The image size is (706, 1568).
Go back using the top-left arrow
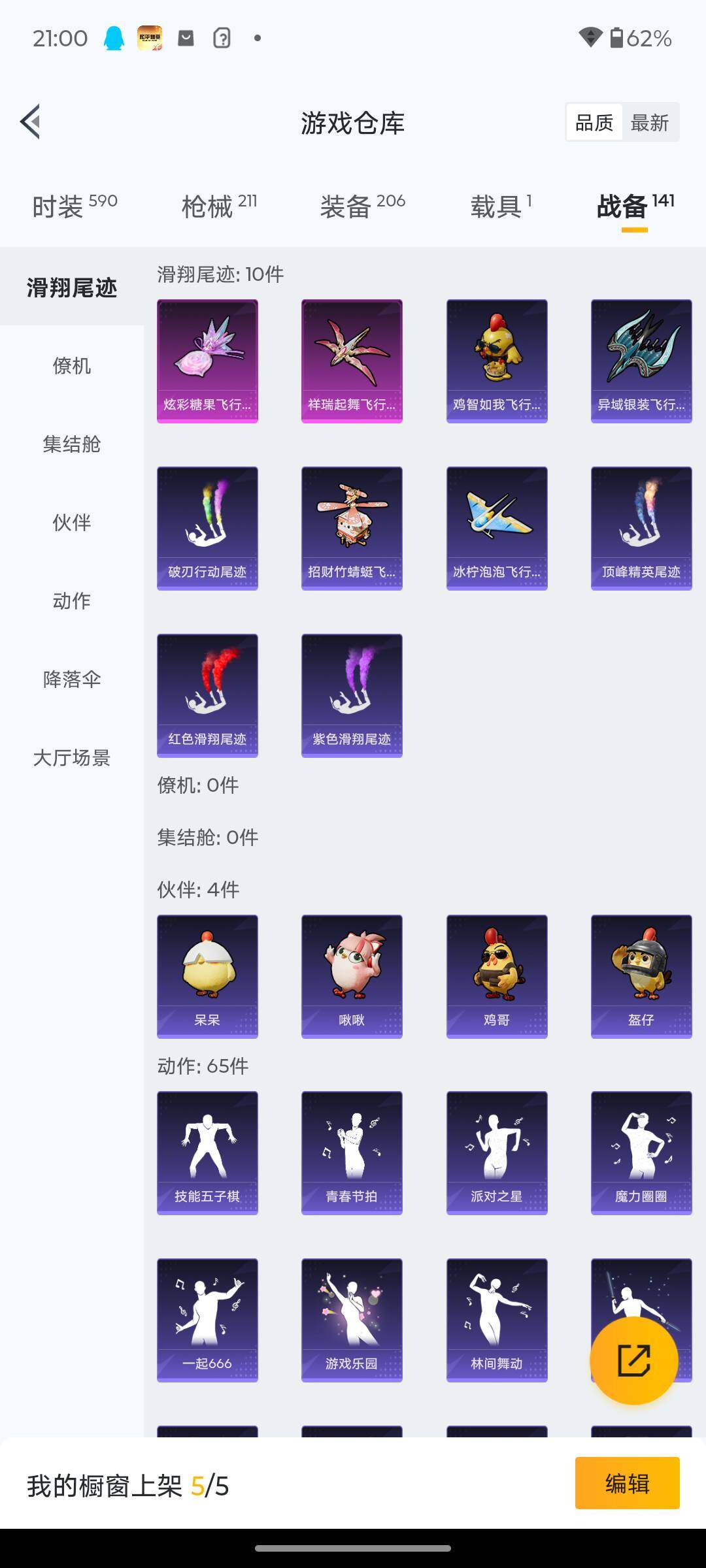coord(31,122)
